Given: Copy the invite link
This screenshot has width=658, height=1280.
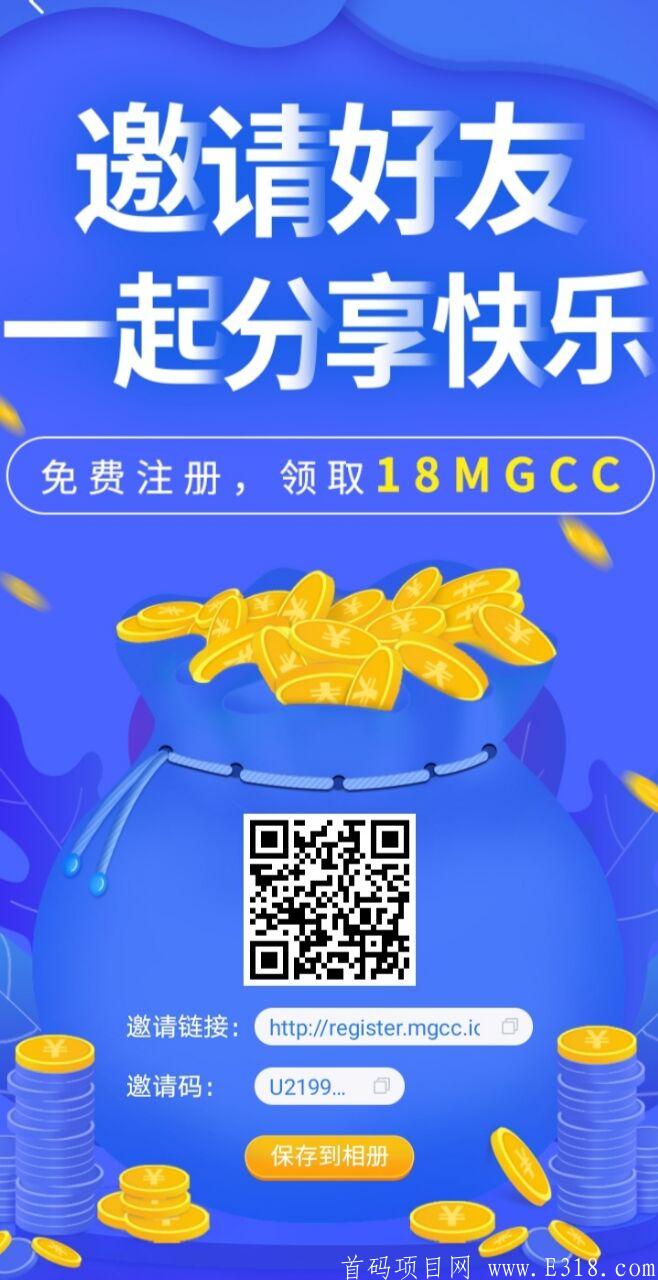Looking at the screenshot, I should [510, 1027].
